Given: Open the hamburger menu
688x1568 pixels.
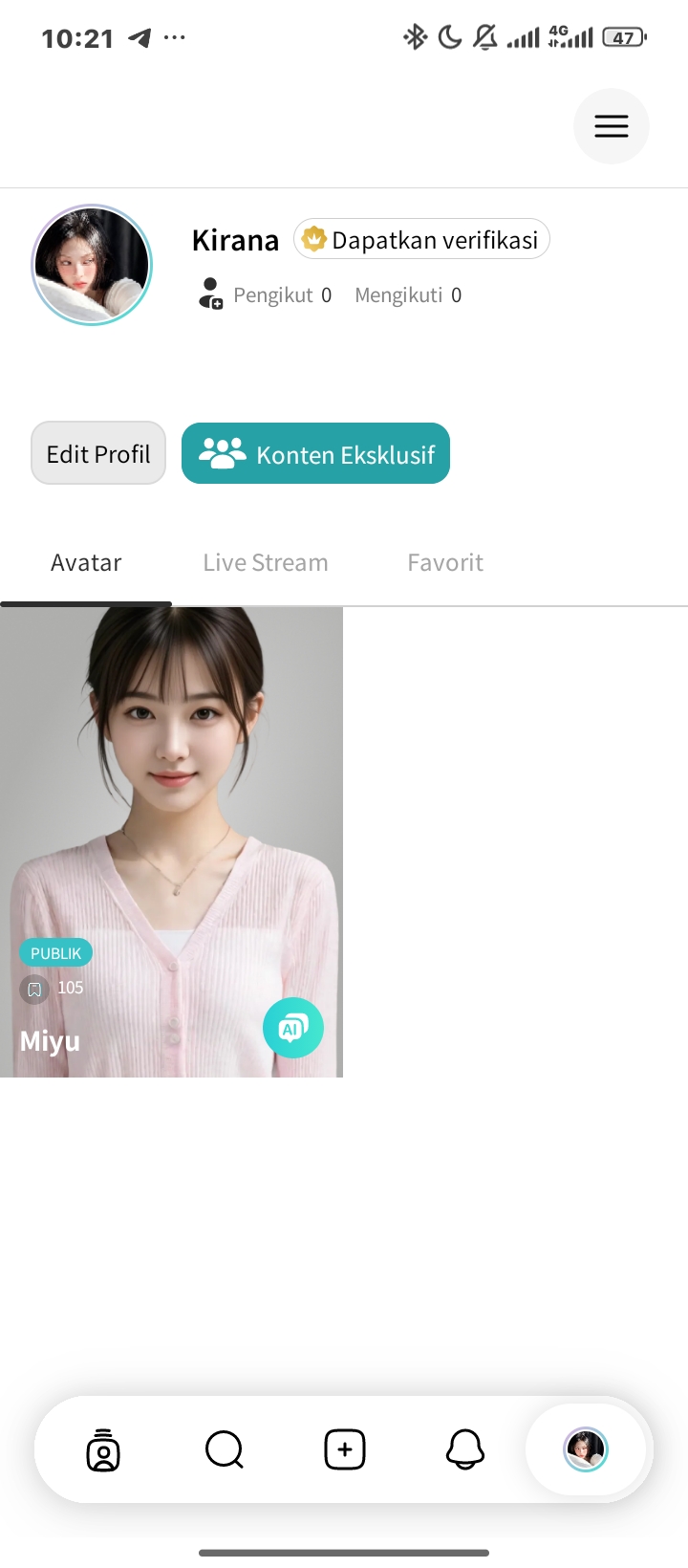Looking at the screenshot, I should [612, 126].
